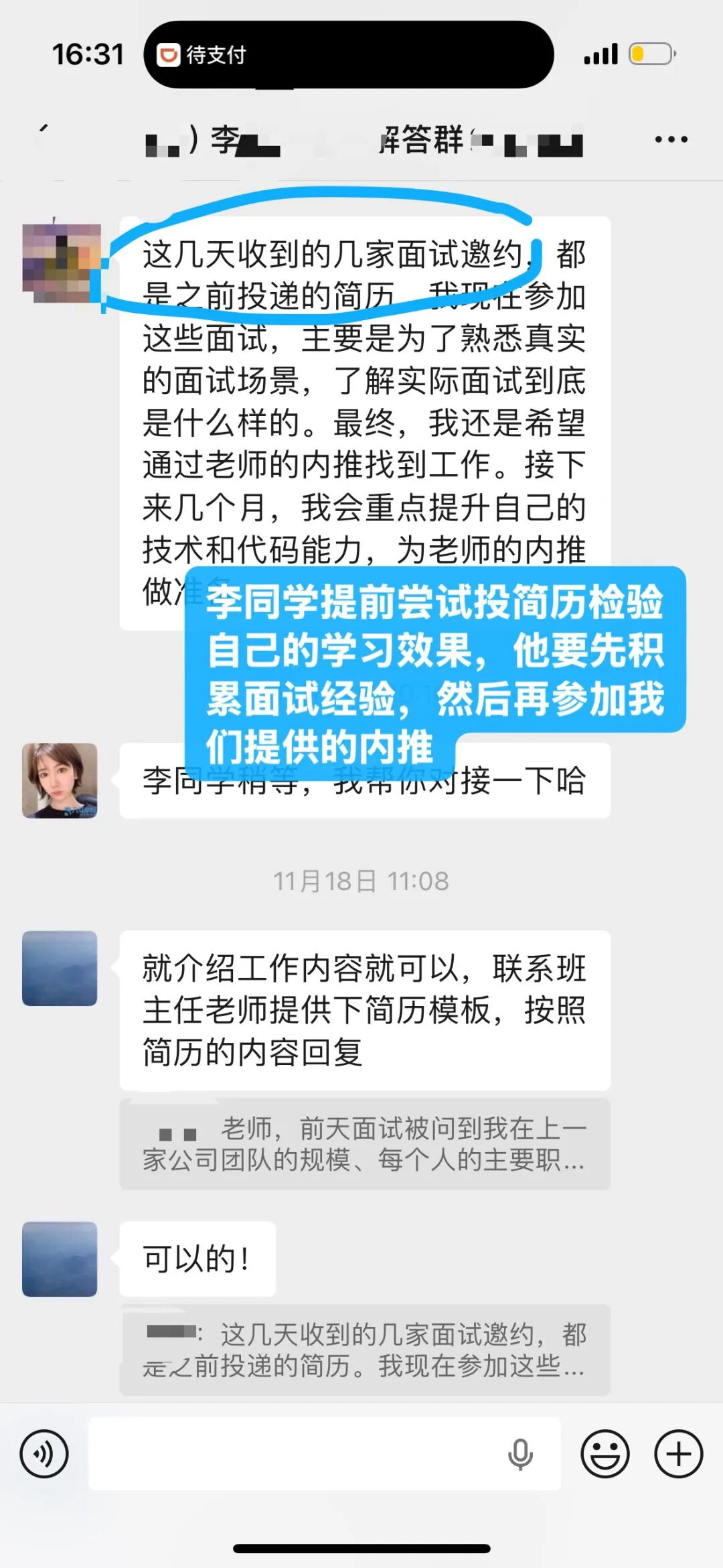723x1568 pixels.
Task: Open quoted message about 团队的规模
Action: point(365,1144)
